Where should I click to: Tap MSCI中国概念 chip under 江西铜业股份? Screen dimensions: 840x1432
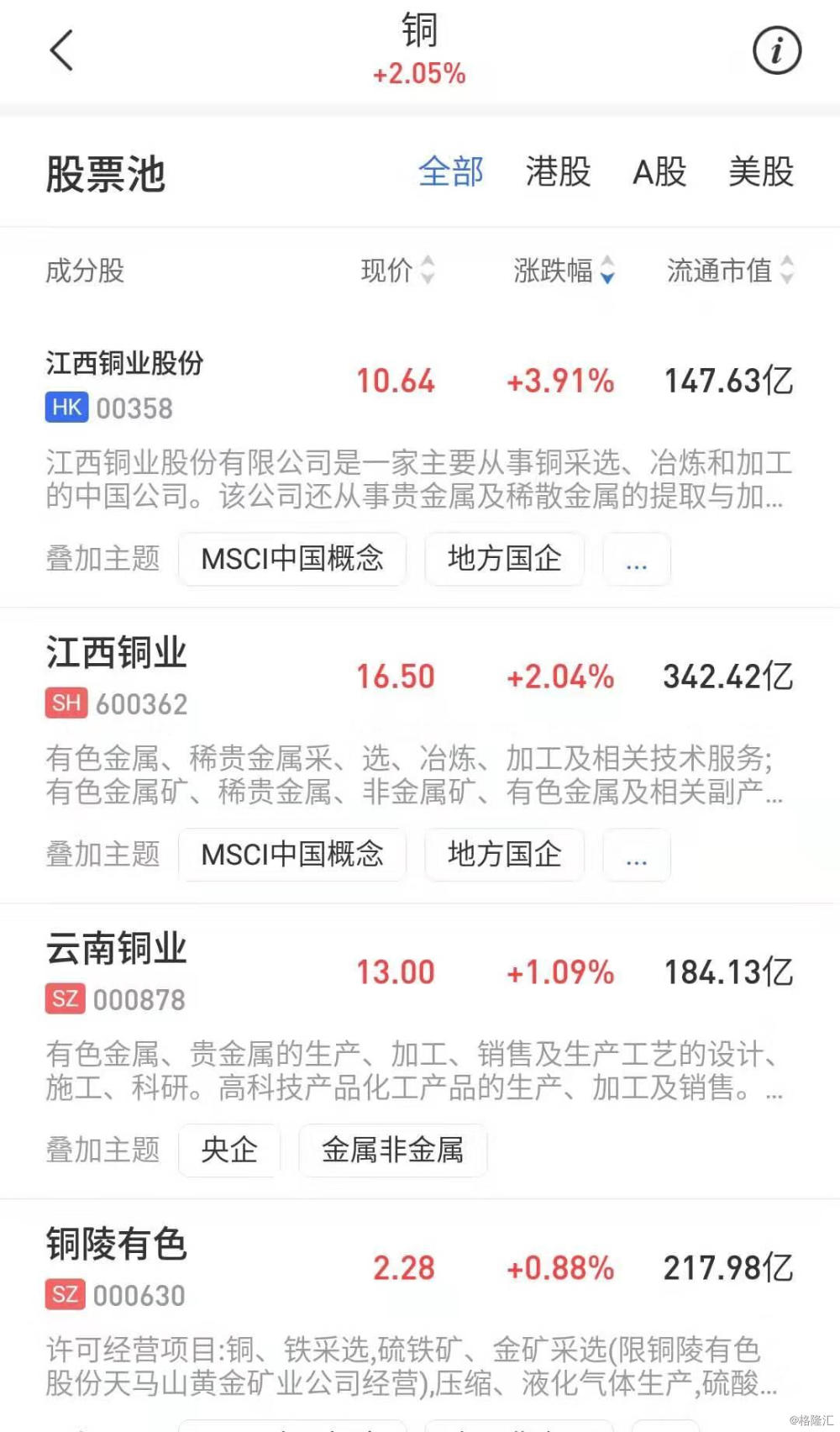pos(292,559)
